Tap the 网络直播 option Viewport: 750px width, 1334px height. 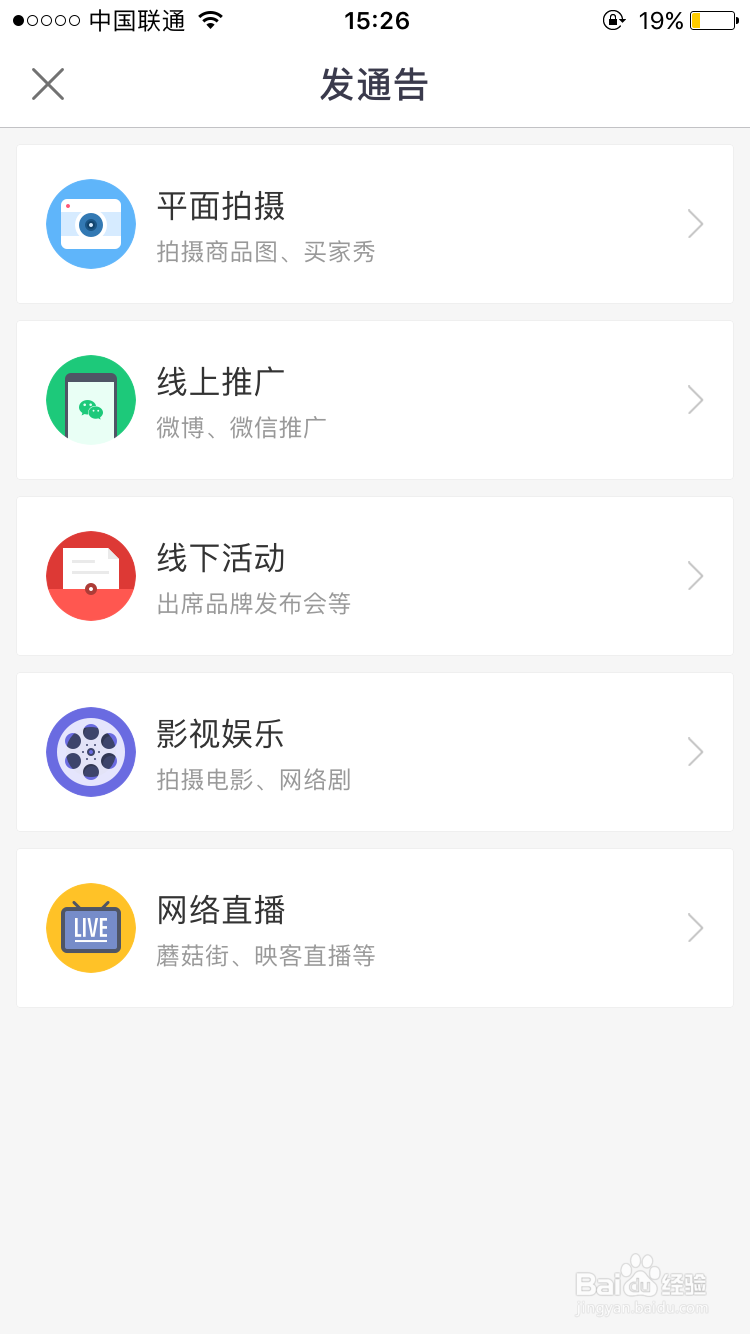click(x=375, y=928)
